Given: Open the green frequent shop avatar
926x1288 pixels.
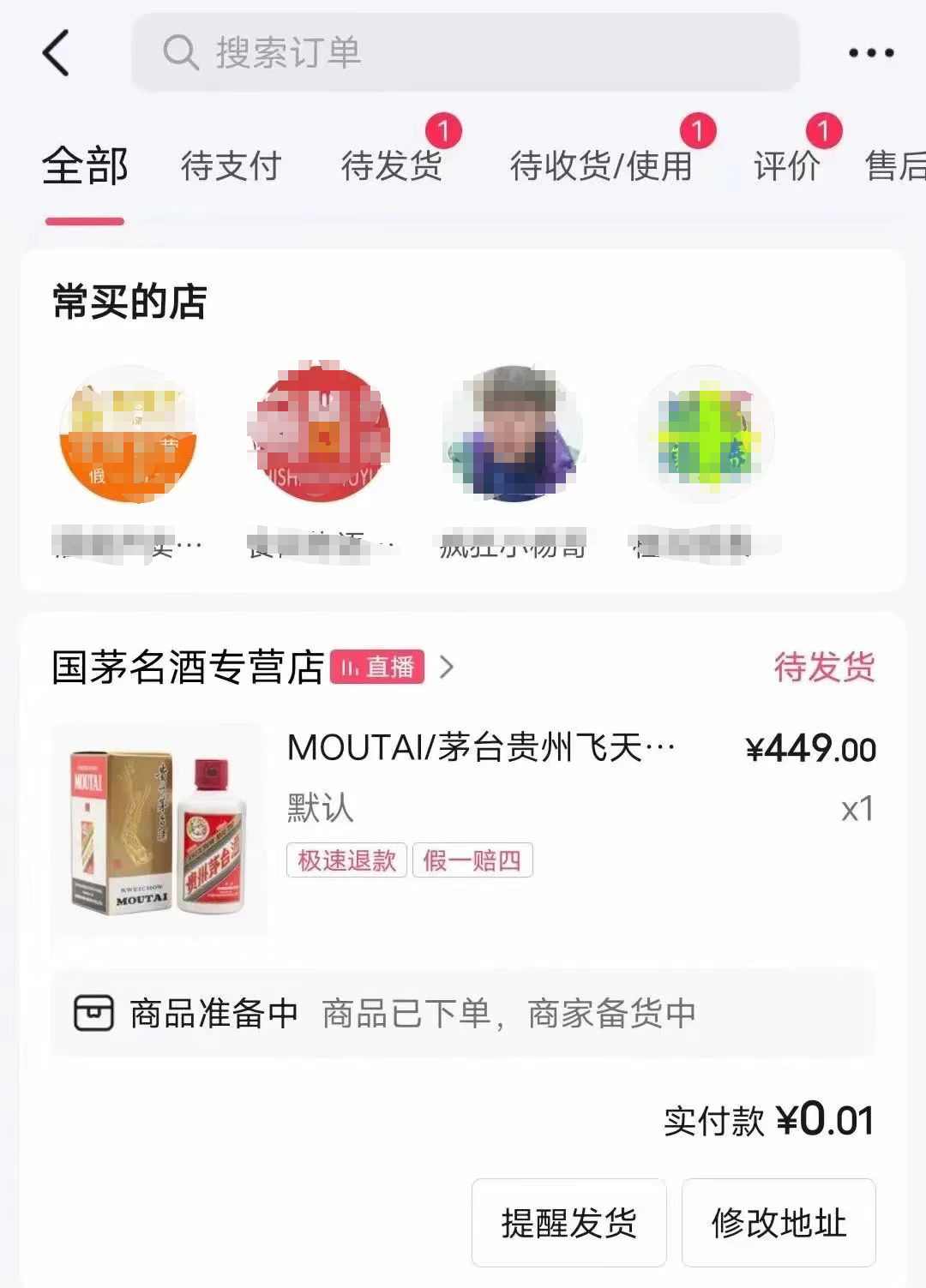Looking at the screenshot, I should click(x=707, y=434).
